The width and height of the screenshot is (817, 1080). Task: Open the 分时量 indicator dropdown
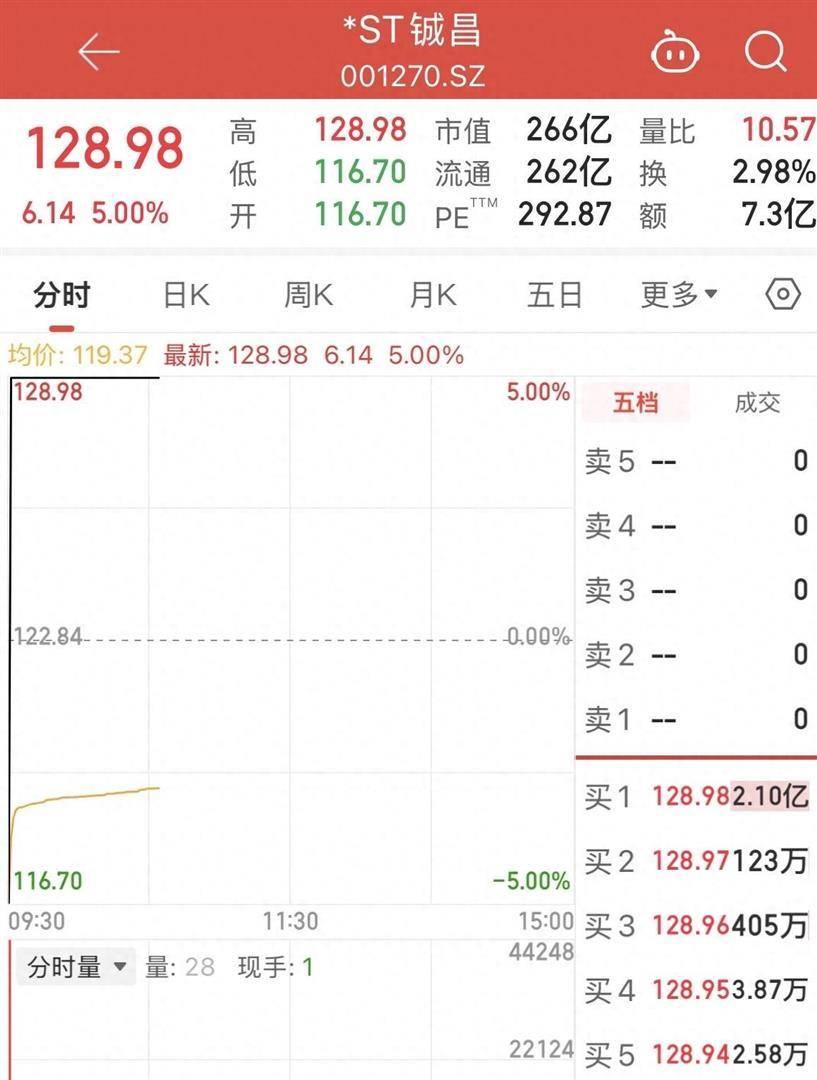coord(76,967)
